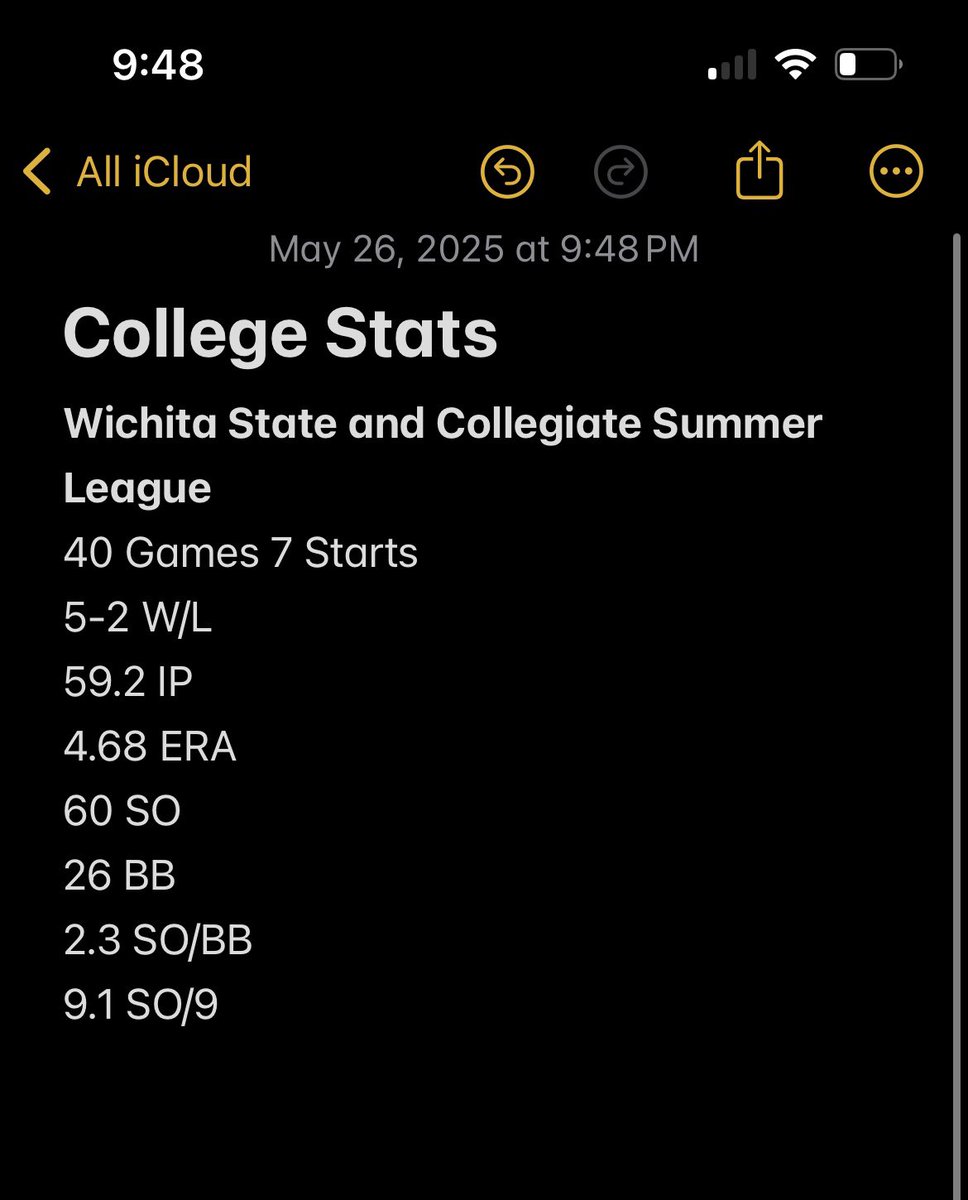Open the more options menu
The height and width of the screenshot is (1200, 968).
coord(895,172)
